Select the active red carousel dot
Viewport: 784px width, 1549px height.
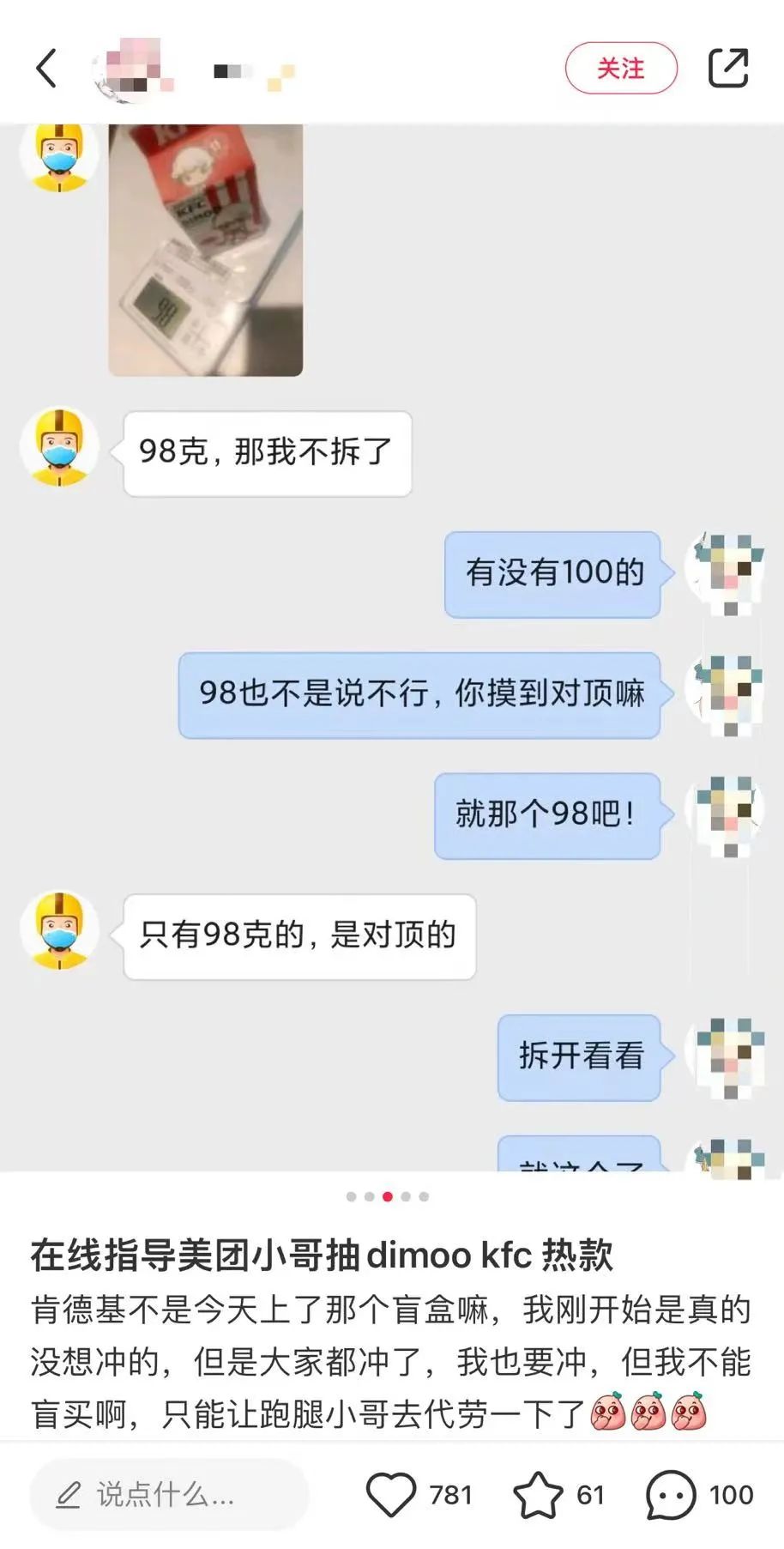pyautogui.click(x=388, y=1195)
